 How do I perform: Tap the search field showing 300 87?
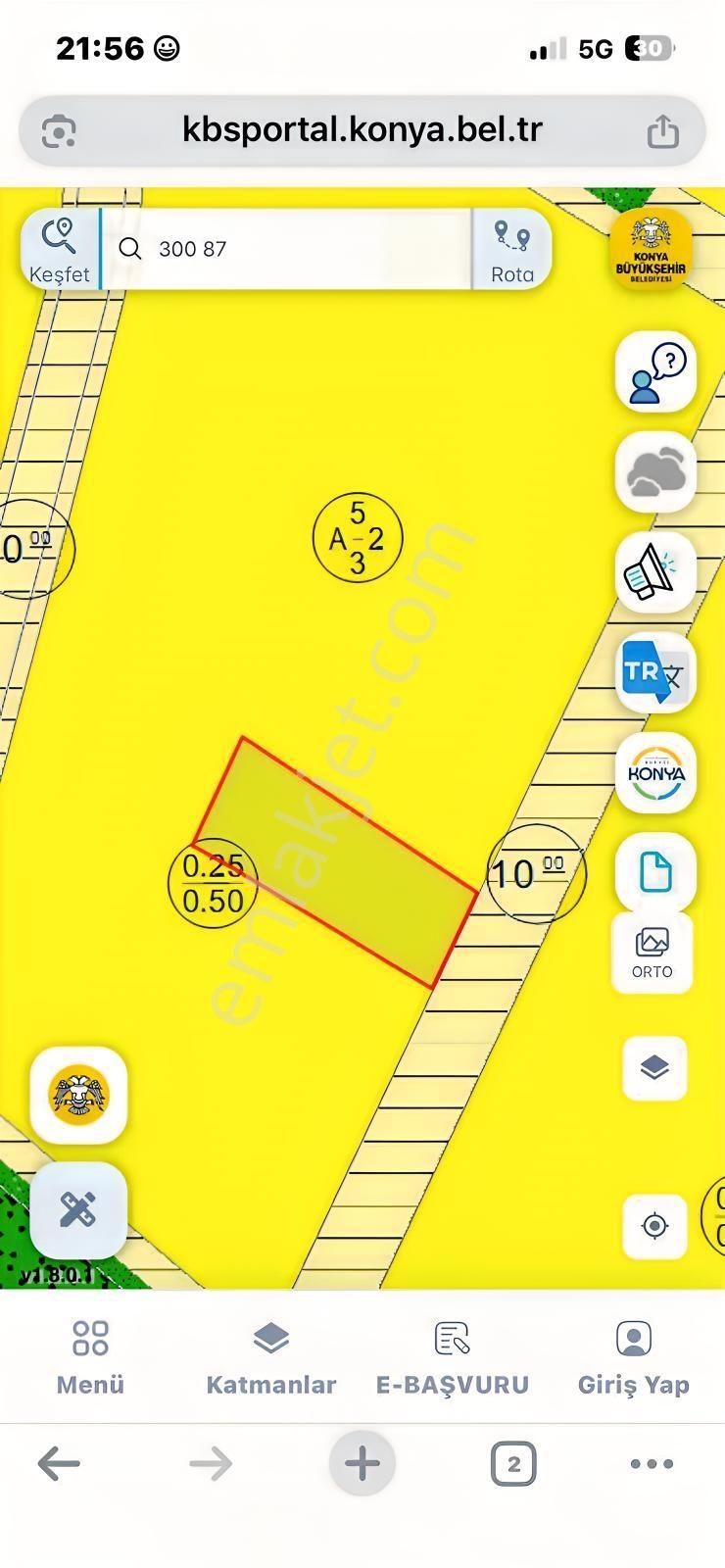[287, 249]
